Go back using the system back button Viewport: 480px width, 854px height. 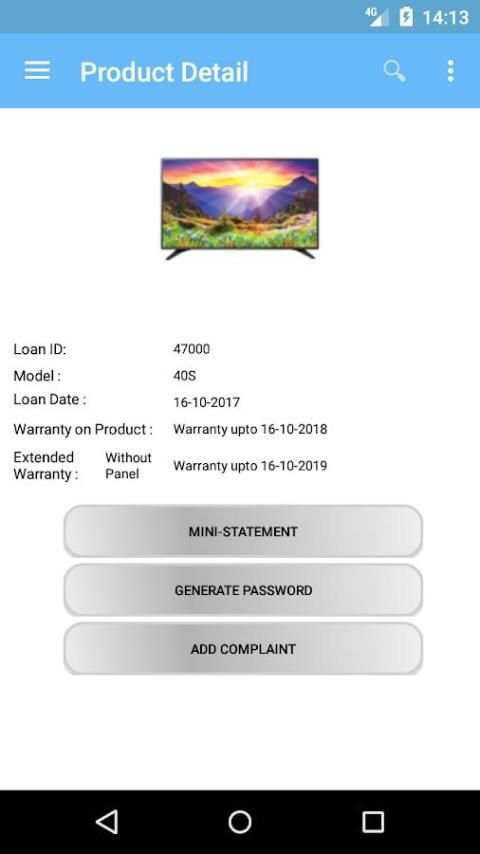107,821
